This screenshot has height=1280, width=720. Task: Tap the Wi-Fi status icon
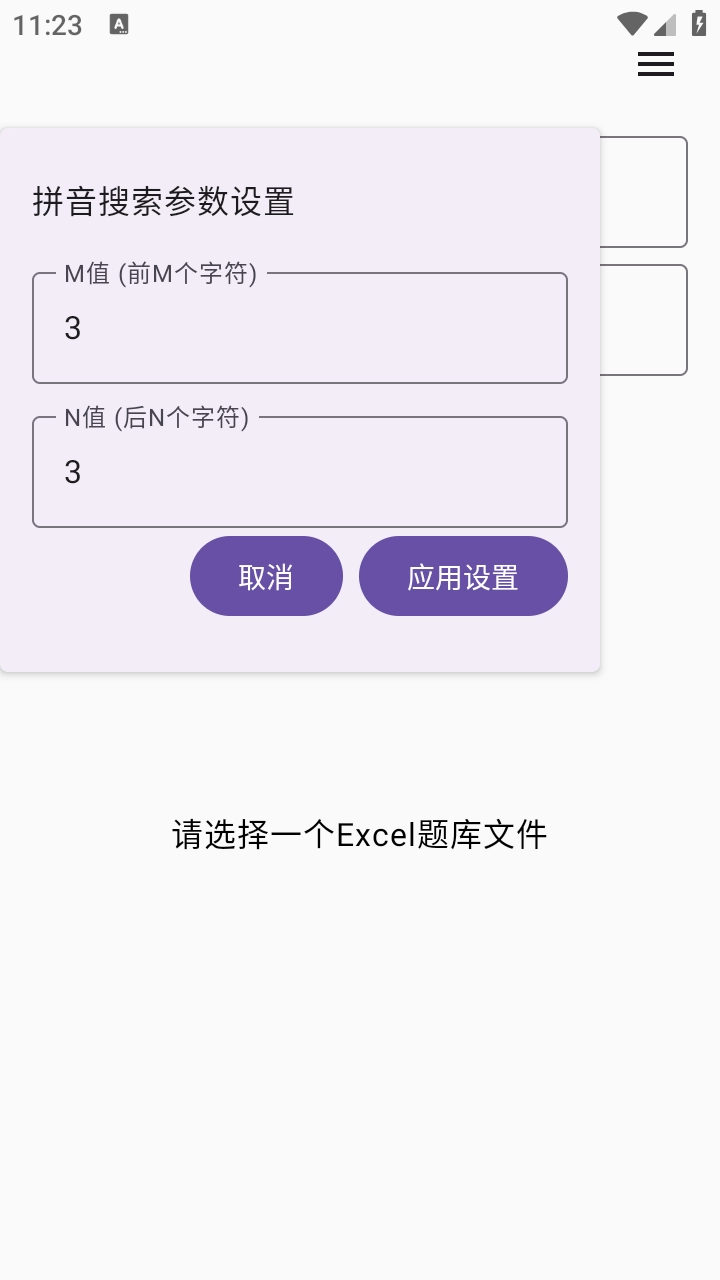tap(630, 22)
